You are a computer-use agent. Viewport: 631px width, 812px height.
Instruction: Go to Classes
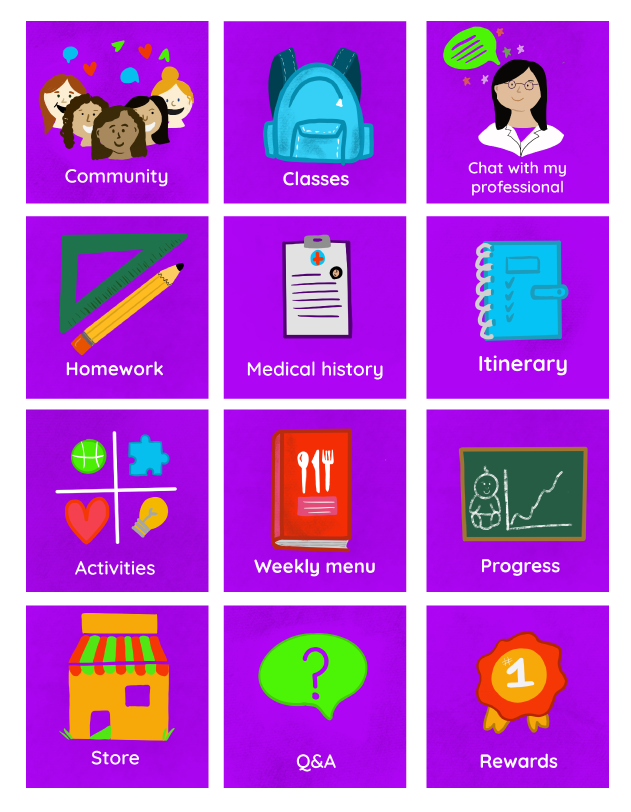[x=315, y=112]
